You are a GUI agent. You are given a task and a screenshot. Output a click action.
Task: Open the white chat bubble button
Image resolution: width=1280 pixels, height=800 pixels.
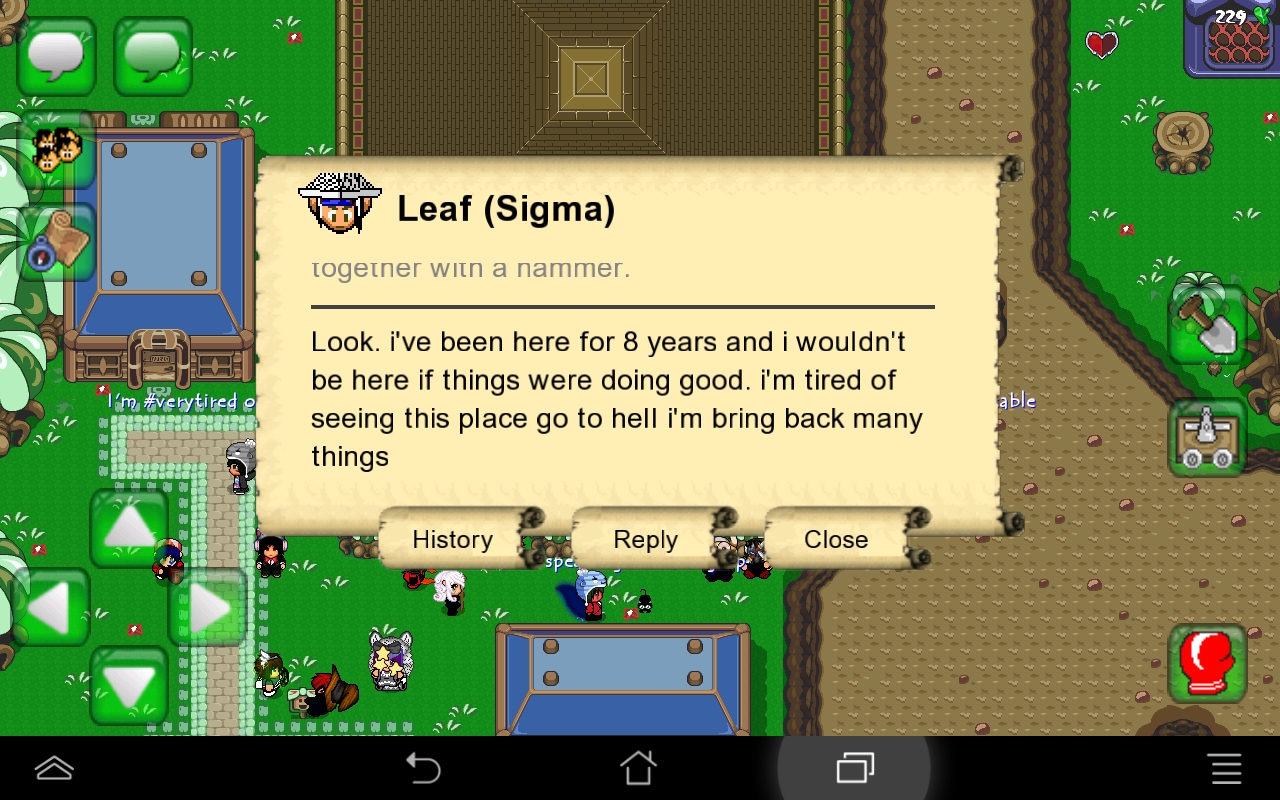tap(56, 56)
